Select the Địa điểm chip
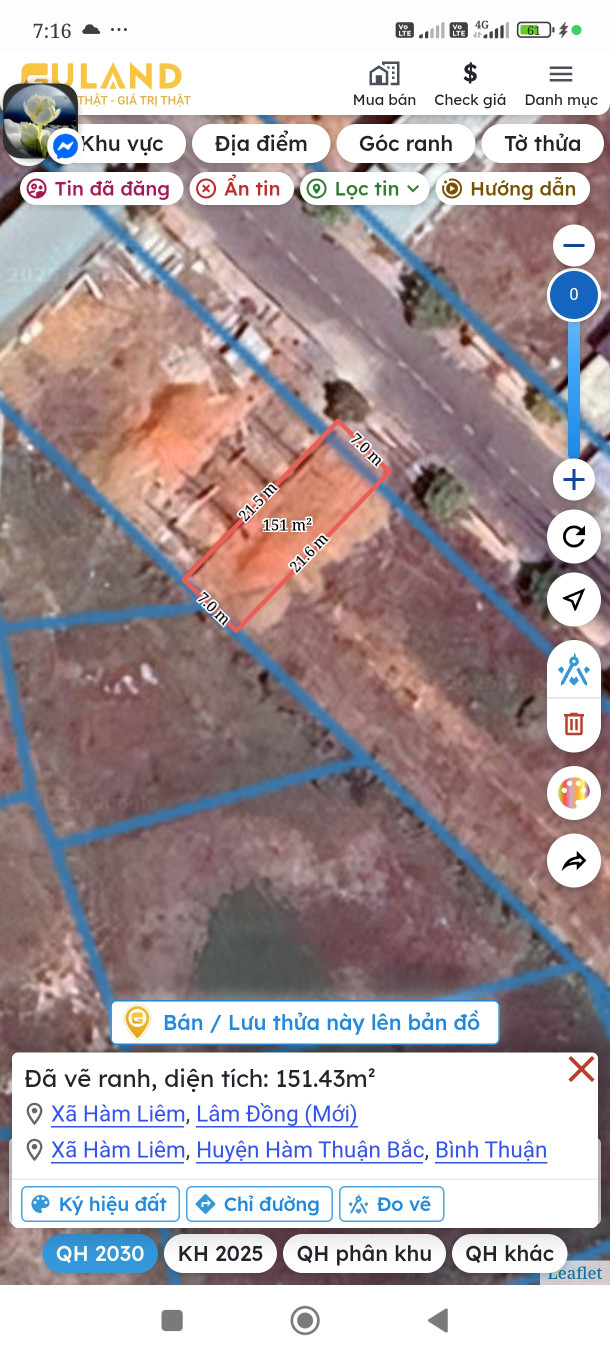The image size is (610, 1356). pyautogui.click(x=261, y=144)
